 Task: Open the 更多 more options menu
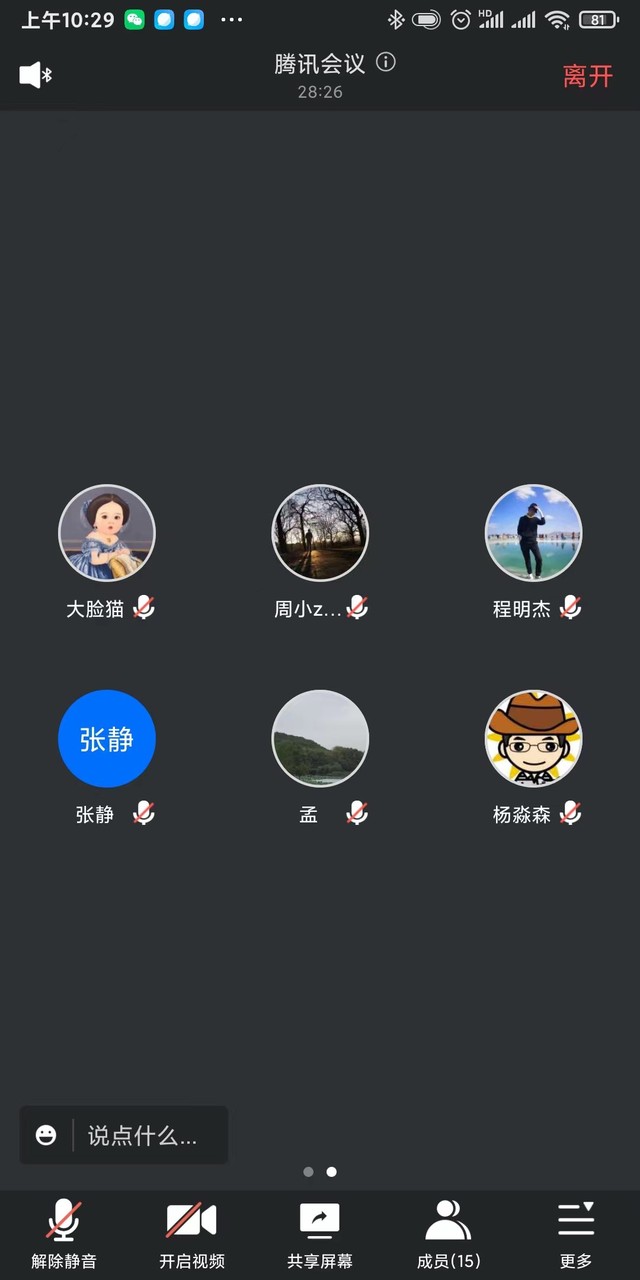(576, 1233)
